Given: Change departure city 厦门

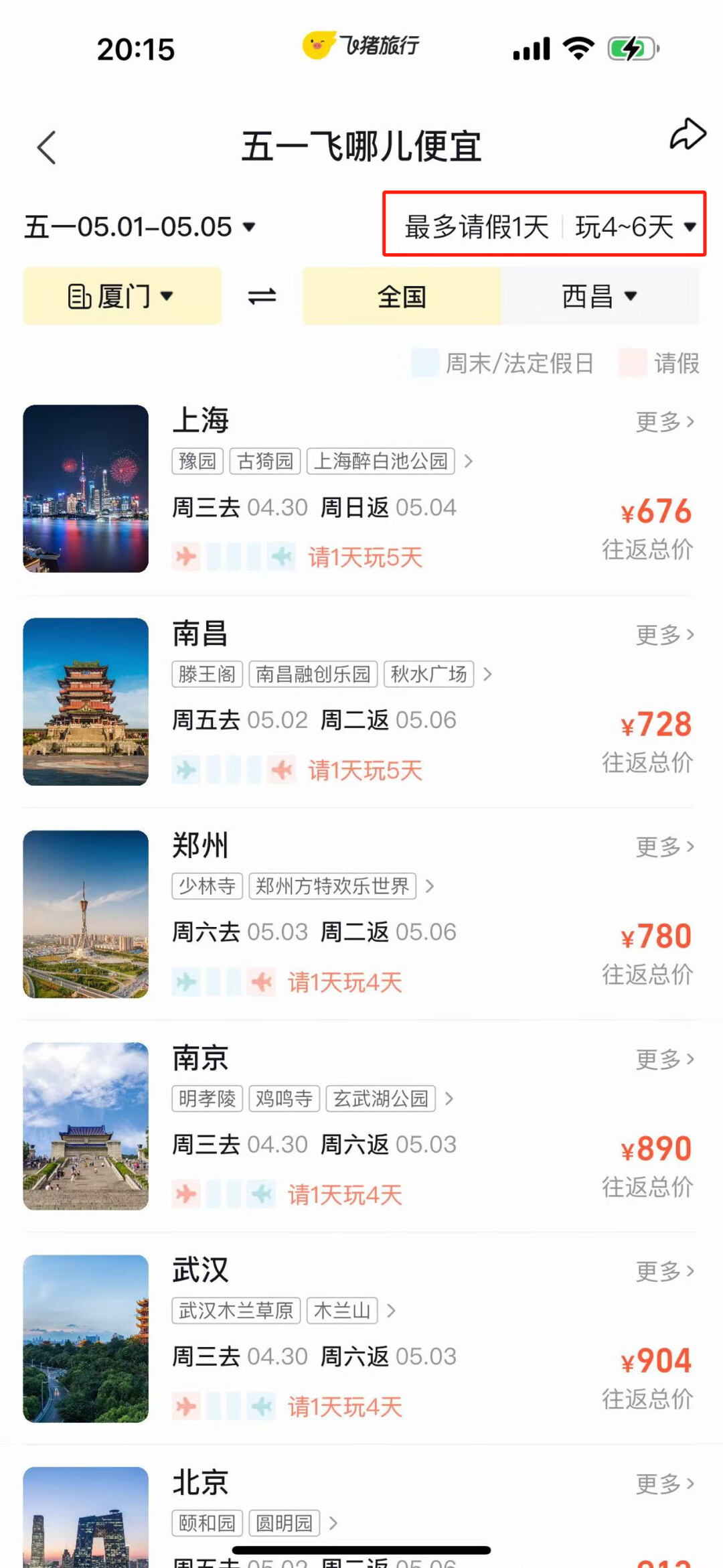Looking at the screenshot, I should point(122,296).
